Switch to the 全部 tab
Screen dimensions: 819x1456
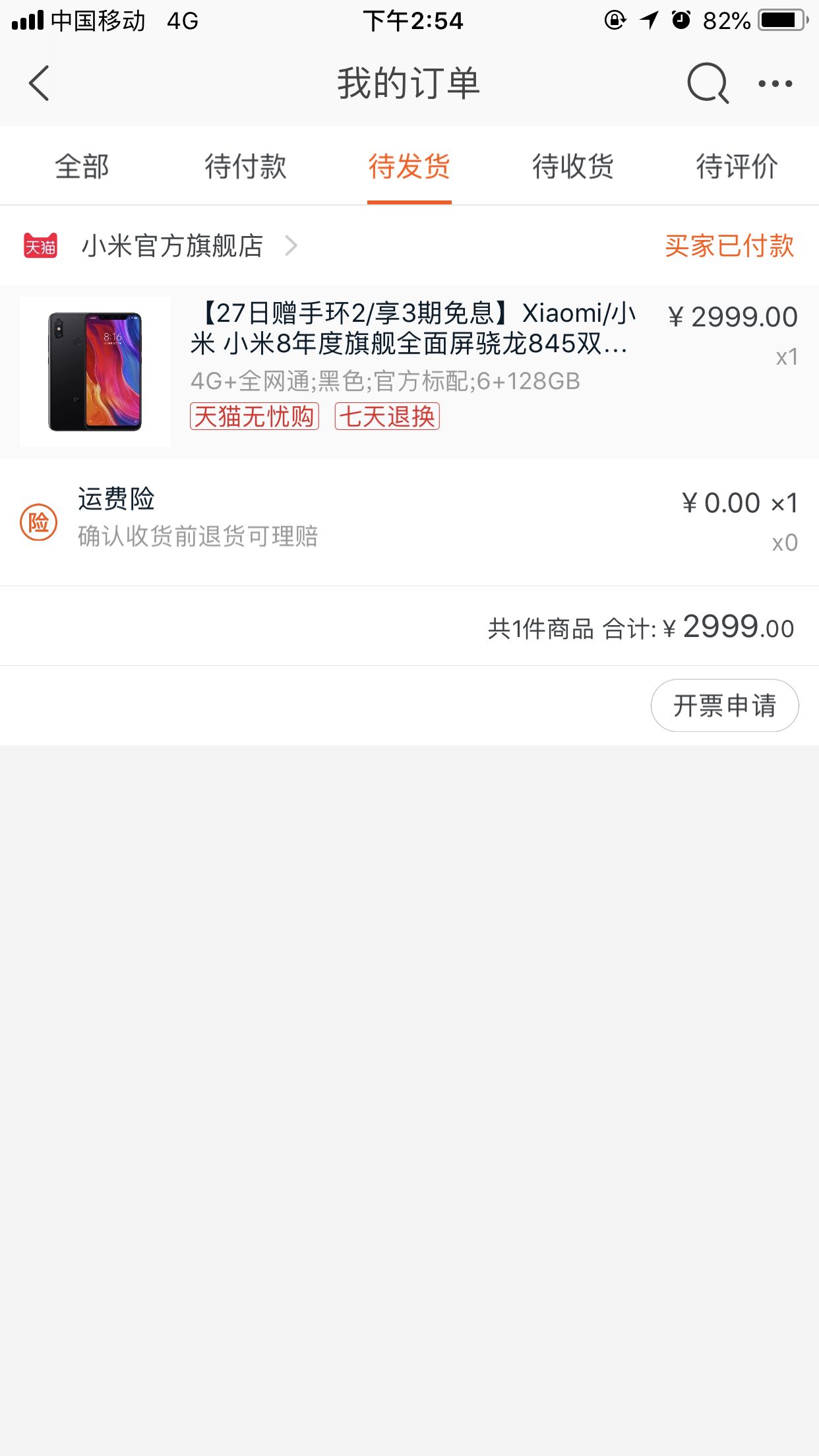(x=82, y=166)
